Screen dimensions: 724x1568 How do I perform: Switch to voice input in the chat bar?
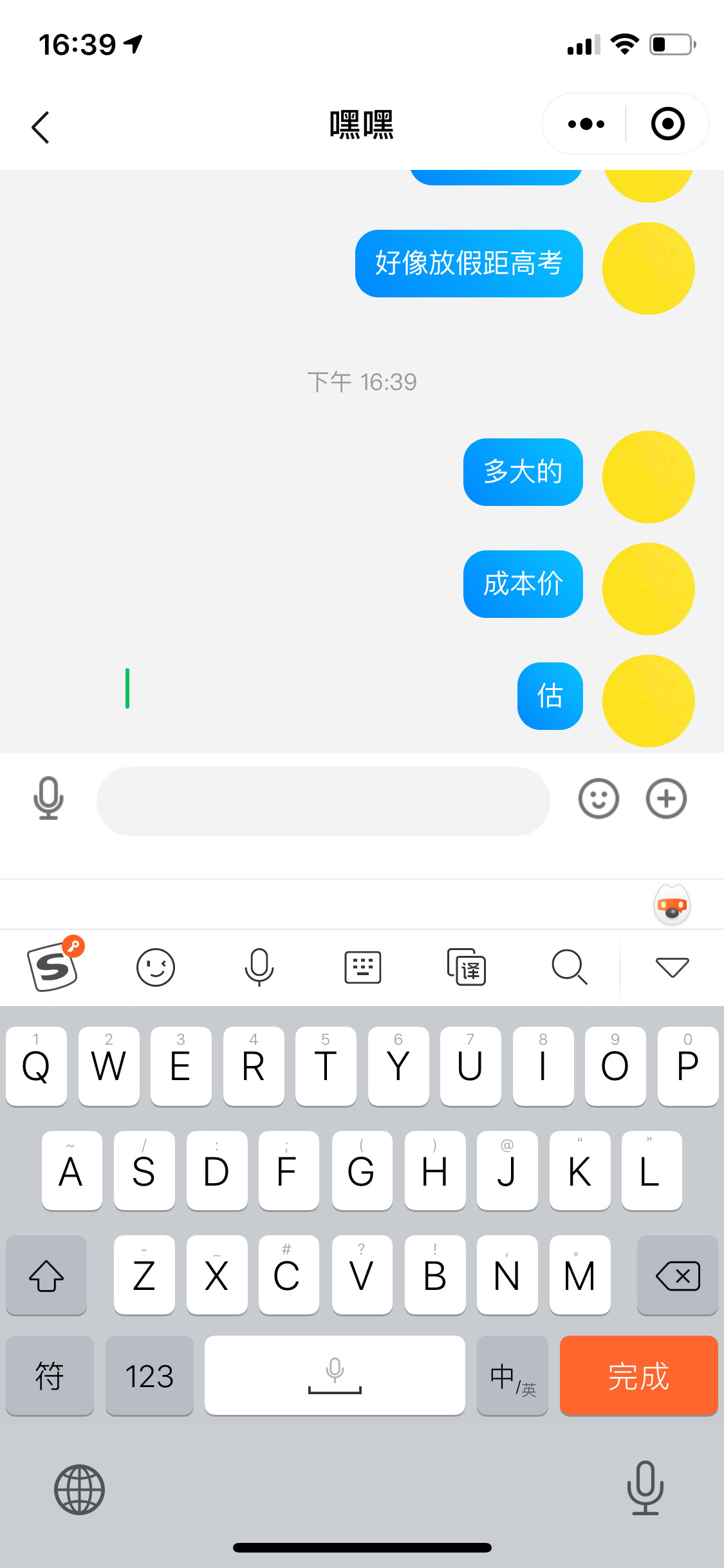coord(48,798)
